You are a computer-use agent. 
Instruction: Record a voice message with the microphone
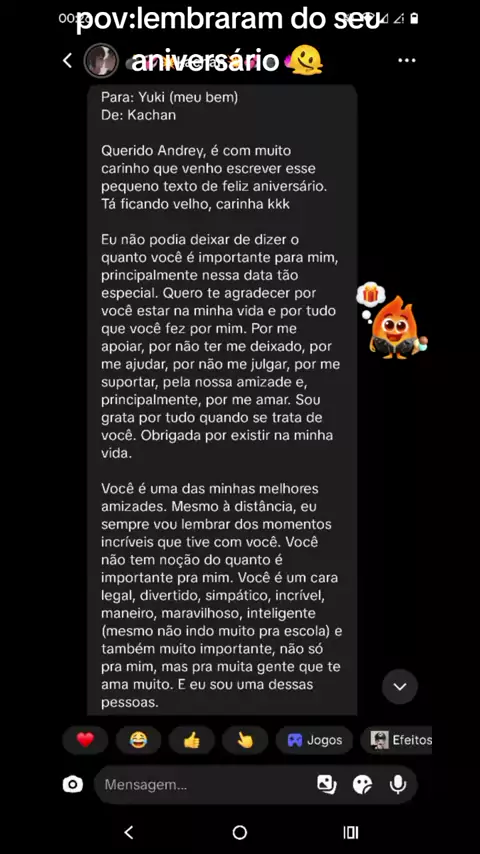398,785
